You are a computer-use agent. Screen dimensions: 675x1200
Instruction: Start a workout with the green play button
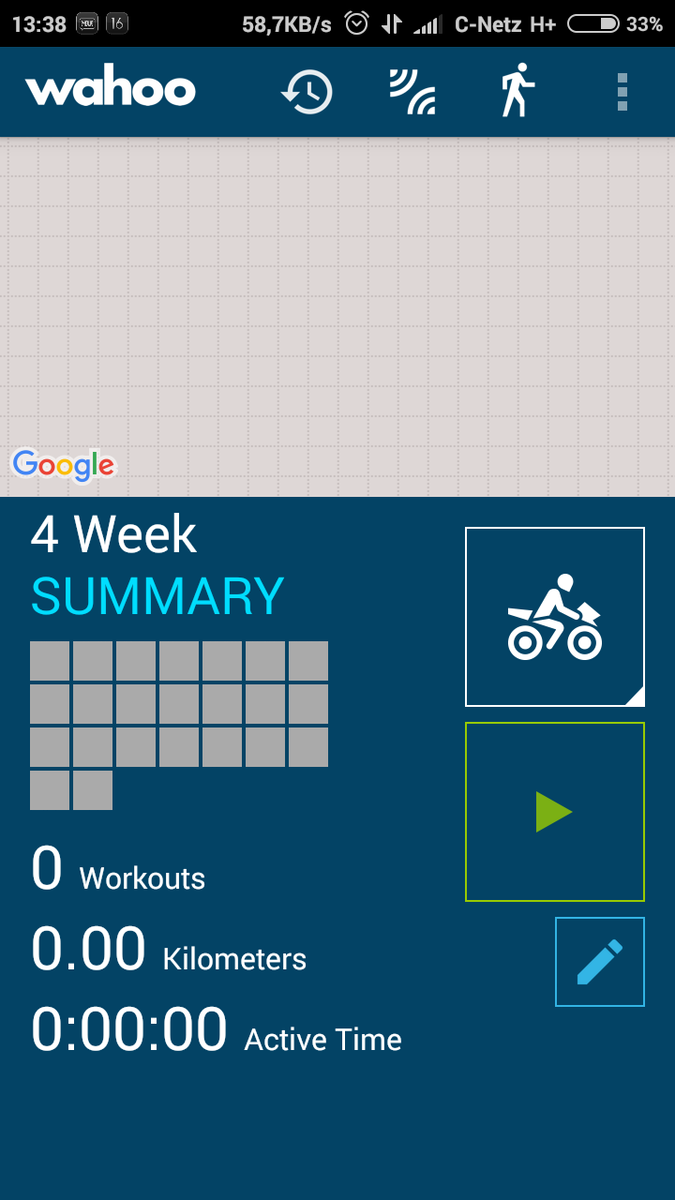pyautogui.click(x=555, y=812)
